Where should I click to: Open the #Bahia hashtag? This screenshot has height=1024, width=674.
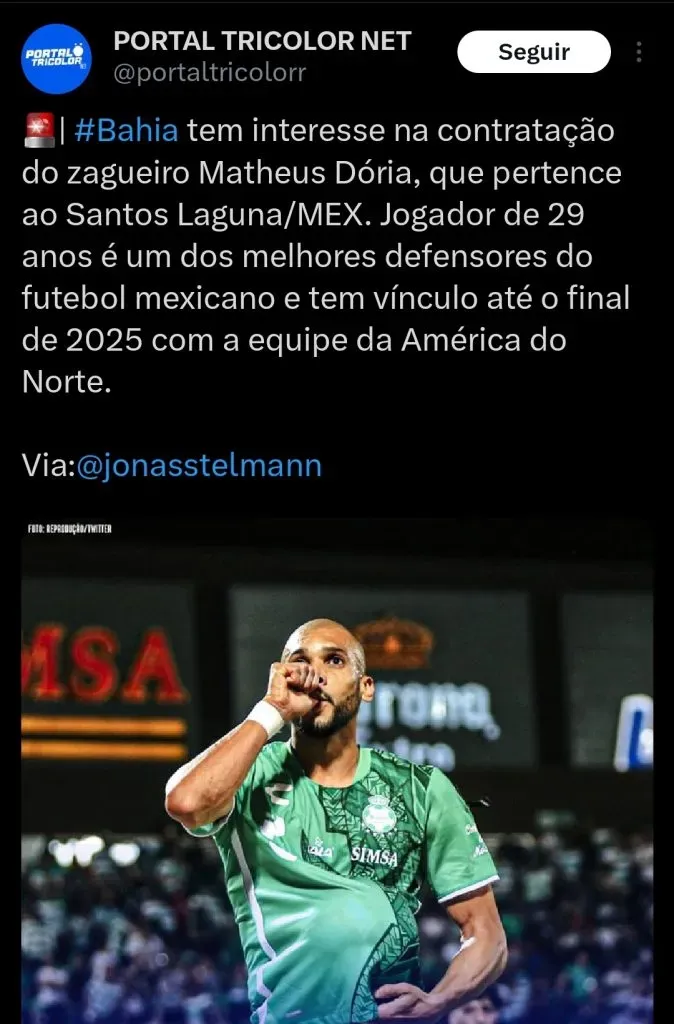point(125,131)
